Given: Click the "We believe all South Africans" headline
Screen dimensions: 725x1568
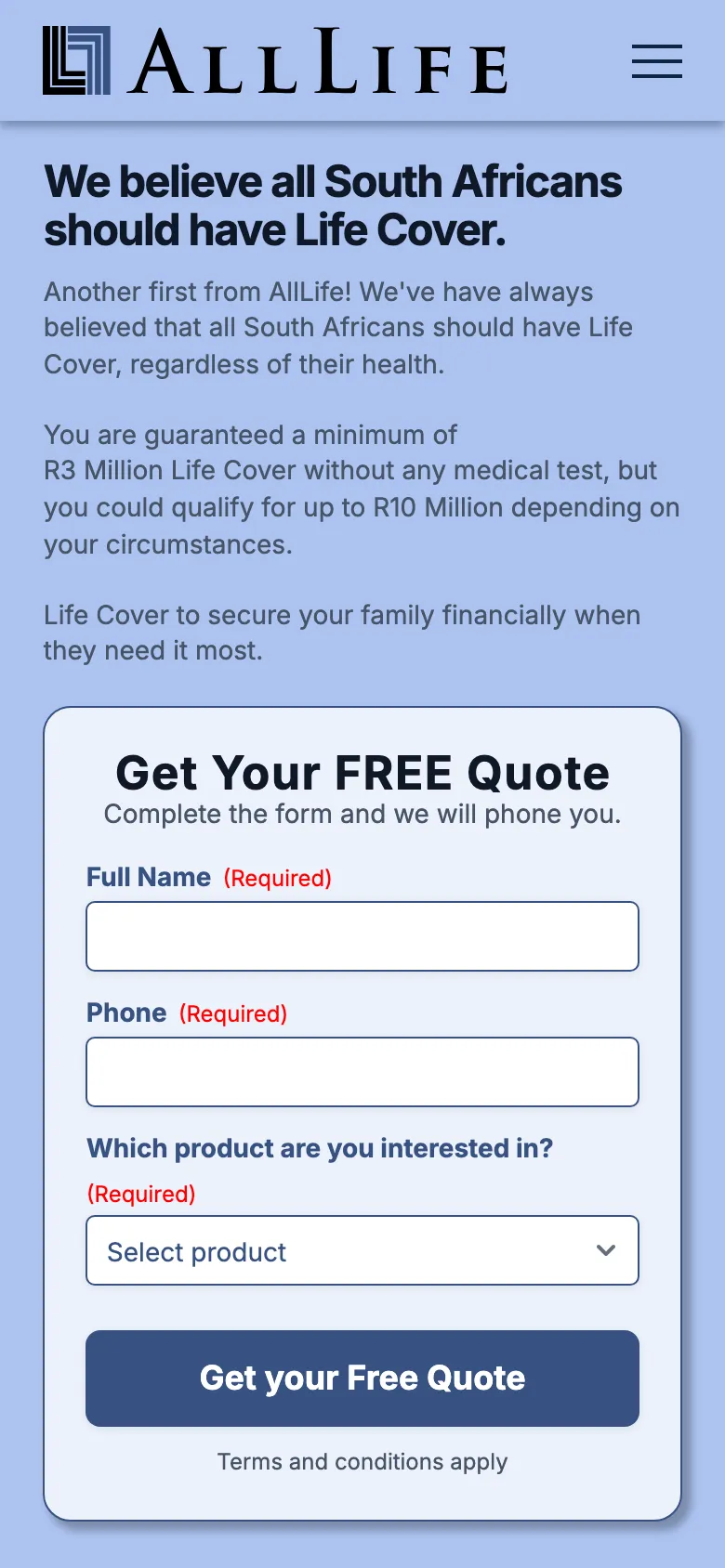Looking at the screenshot, I should click(x=332, y=181).
